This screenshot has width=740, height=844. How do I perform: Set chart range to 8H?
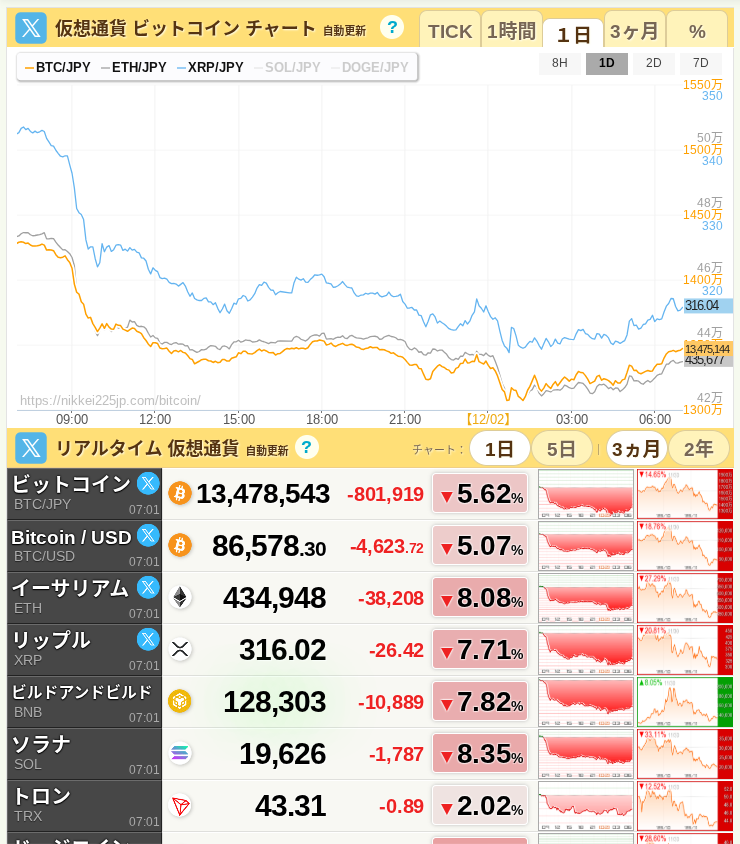click(560, 63)
